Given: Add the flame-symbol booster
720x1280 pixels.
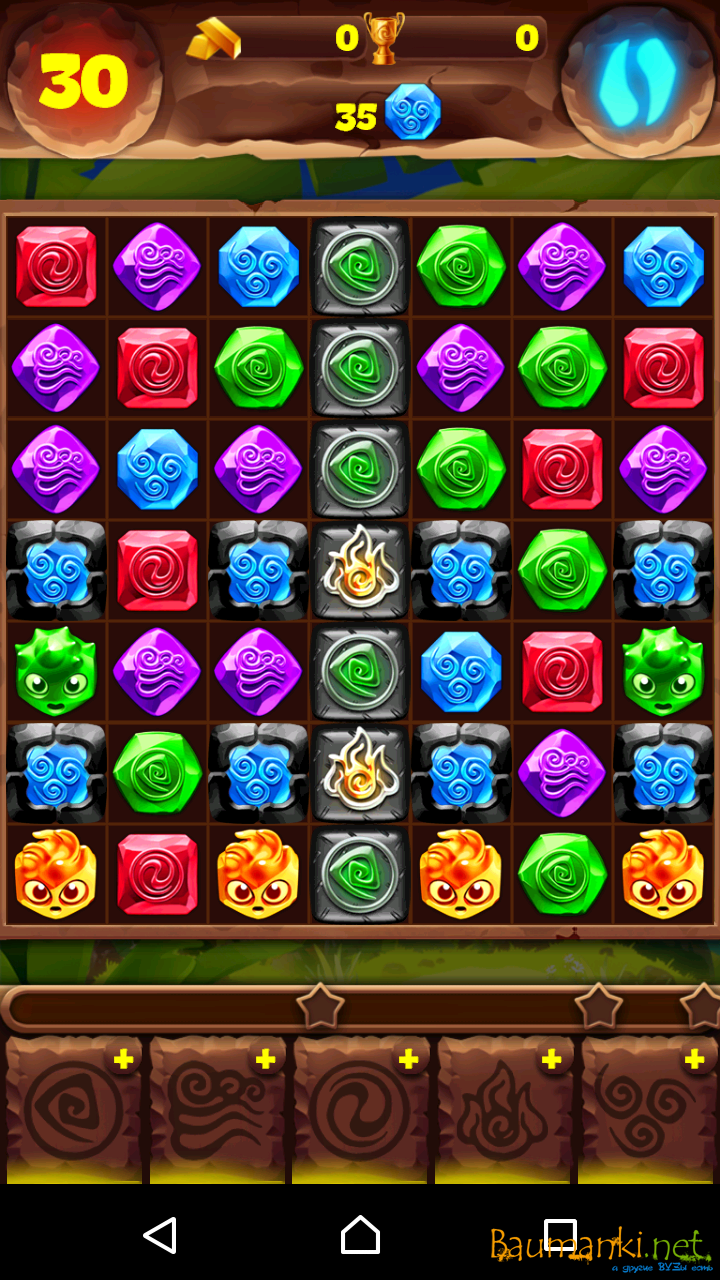Looking at the screenshot, I should coord(551,1060).
